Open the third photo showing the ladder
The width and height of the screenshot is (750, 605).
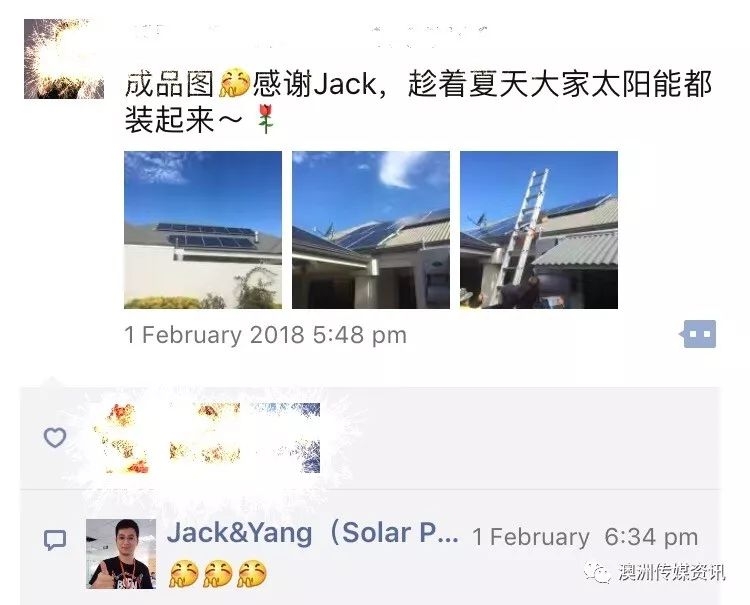pyautogui.click(x=538, y=229)
